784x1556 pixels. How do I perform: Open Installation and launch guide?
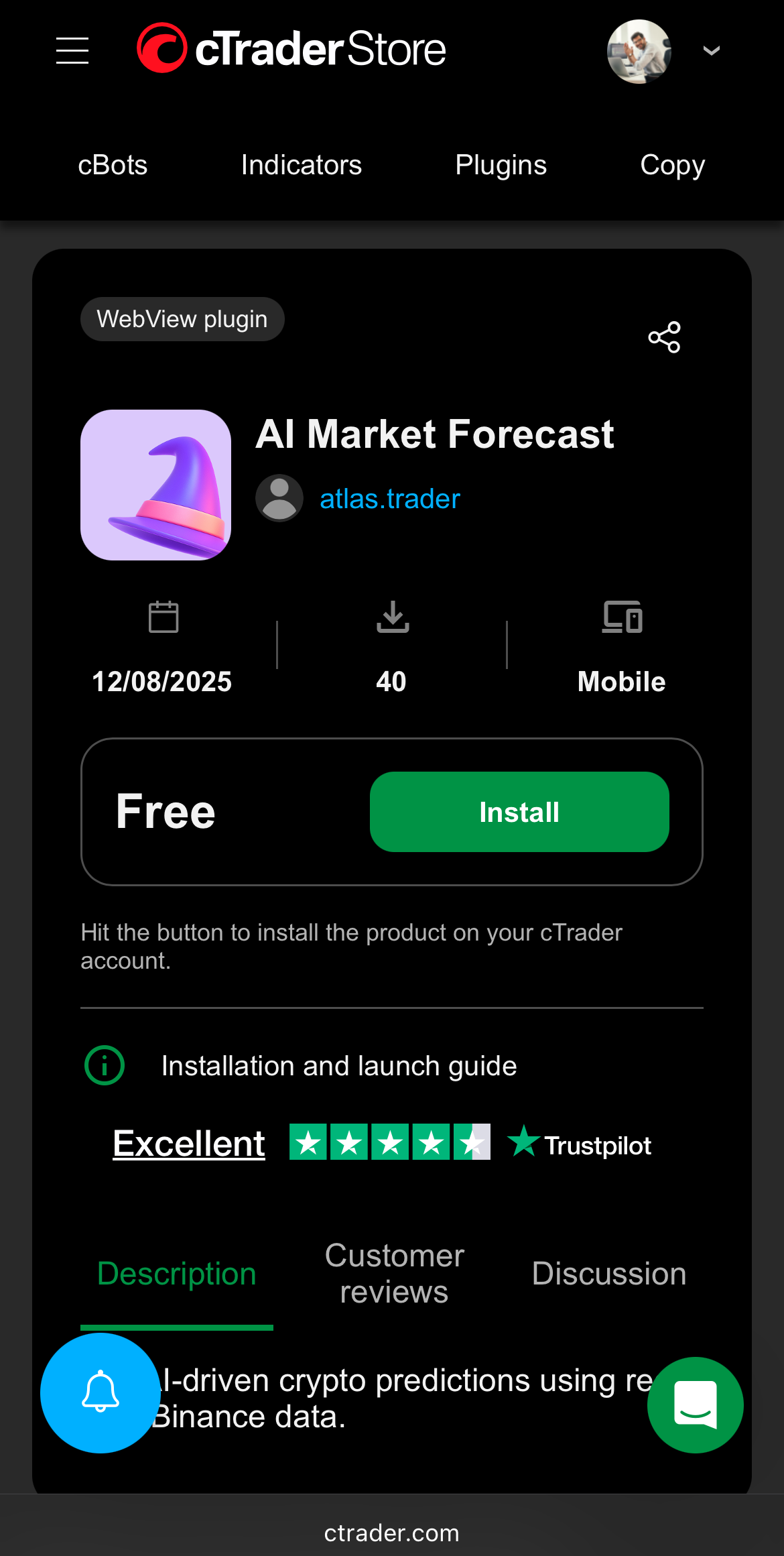[338, 1065]
